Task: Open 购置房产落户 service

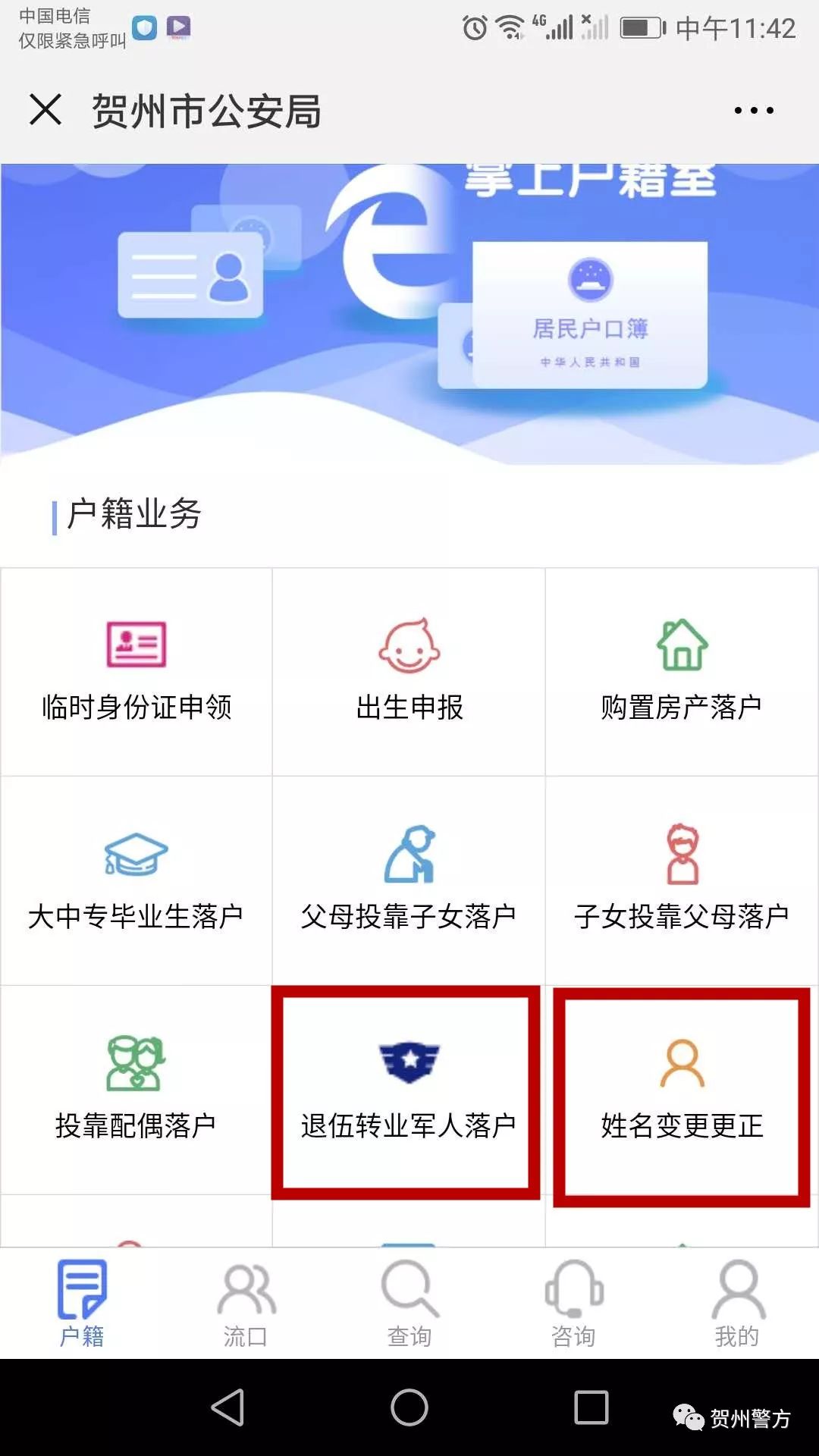Action: pyautogui.click(x=682, y=672)
